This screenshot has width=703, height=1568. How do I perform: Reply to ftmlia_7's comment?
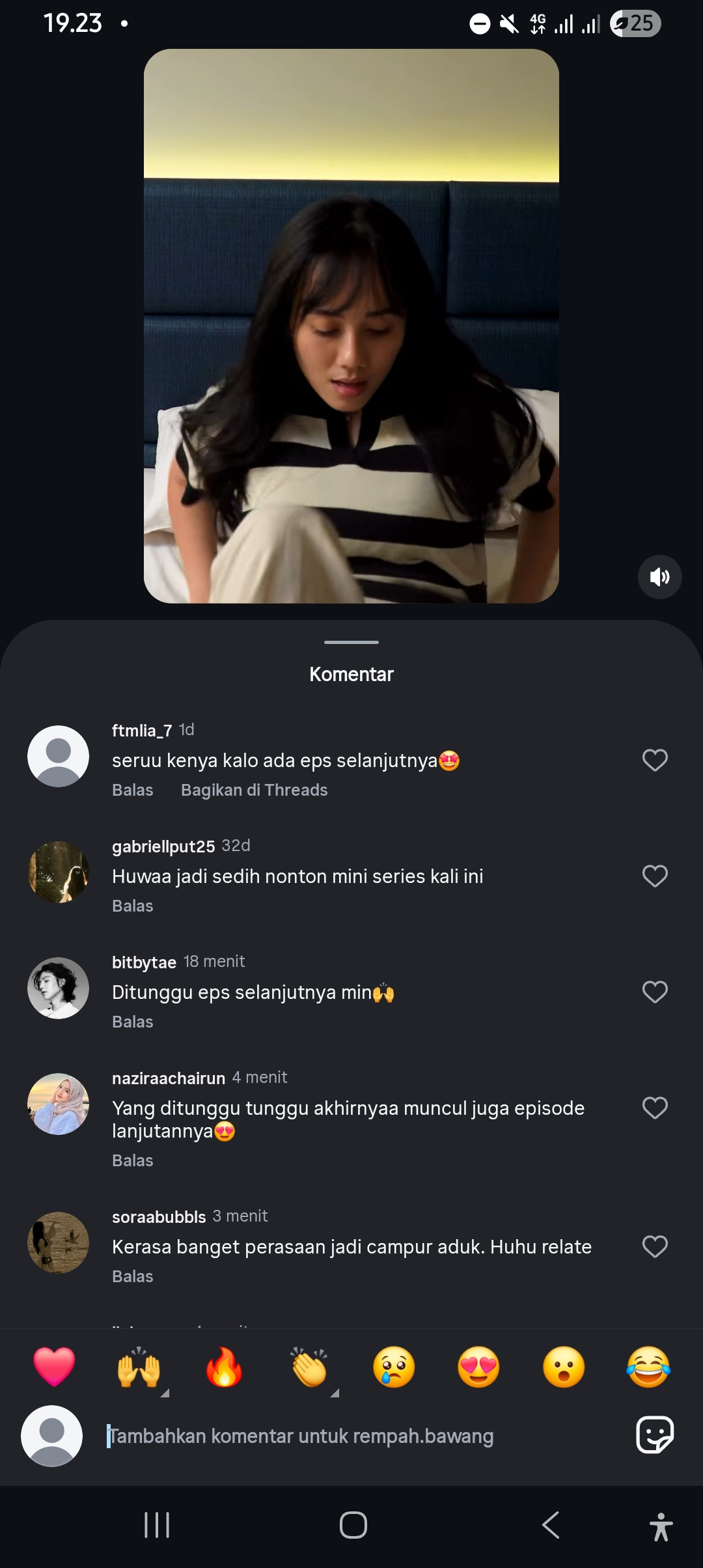pos(132,790)
